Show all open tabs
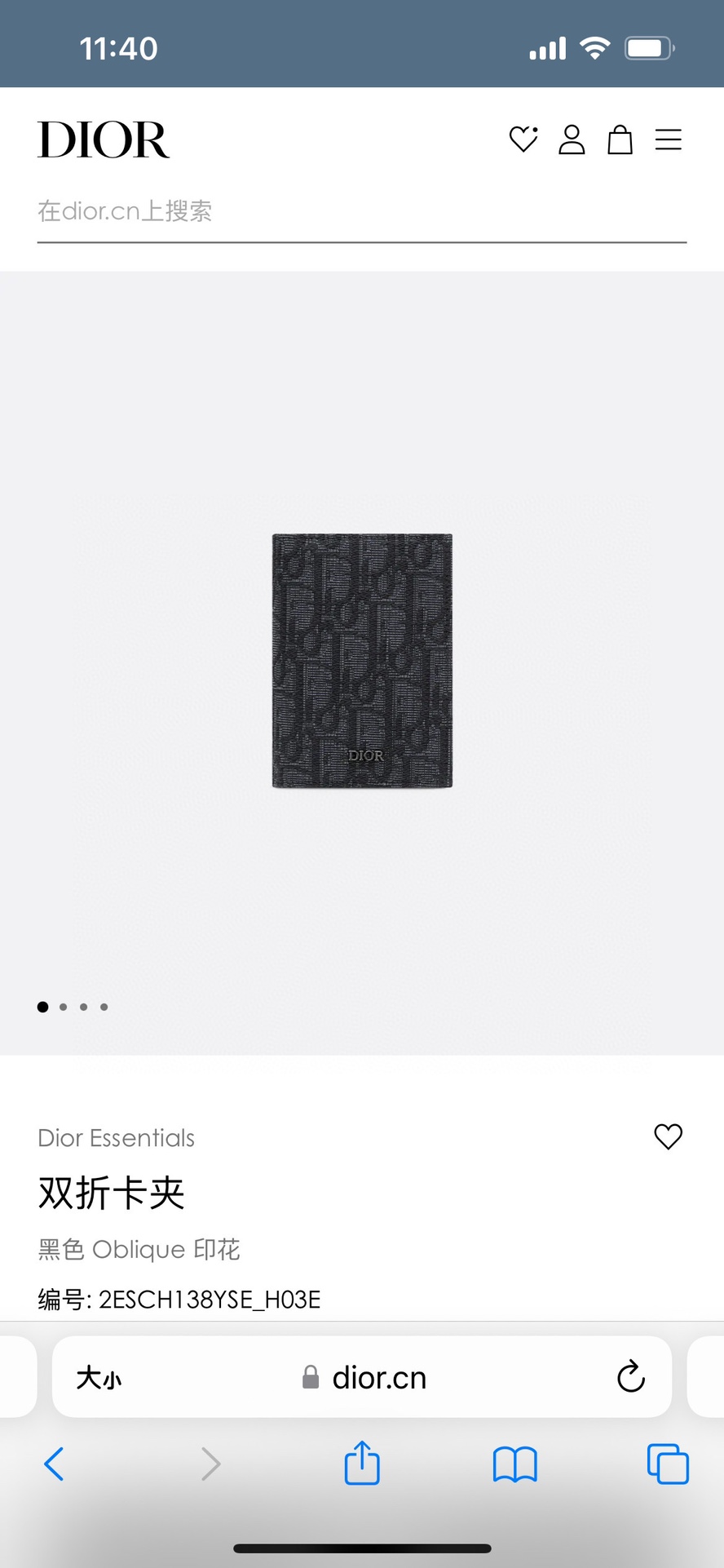 tap(668, 1464)
